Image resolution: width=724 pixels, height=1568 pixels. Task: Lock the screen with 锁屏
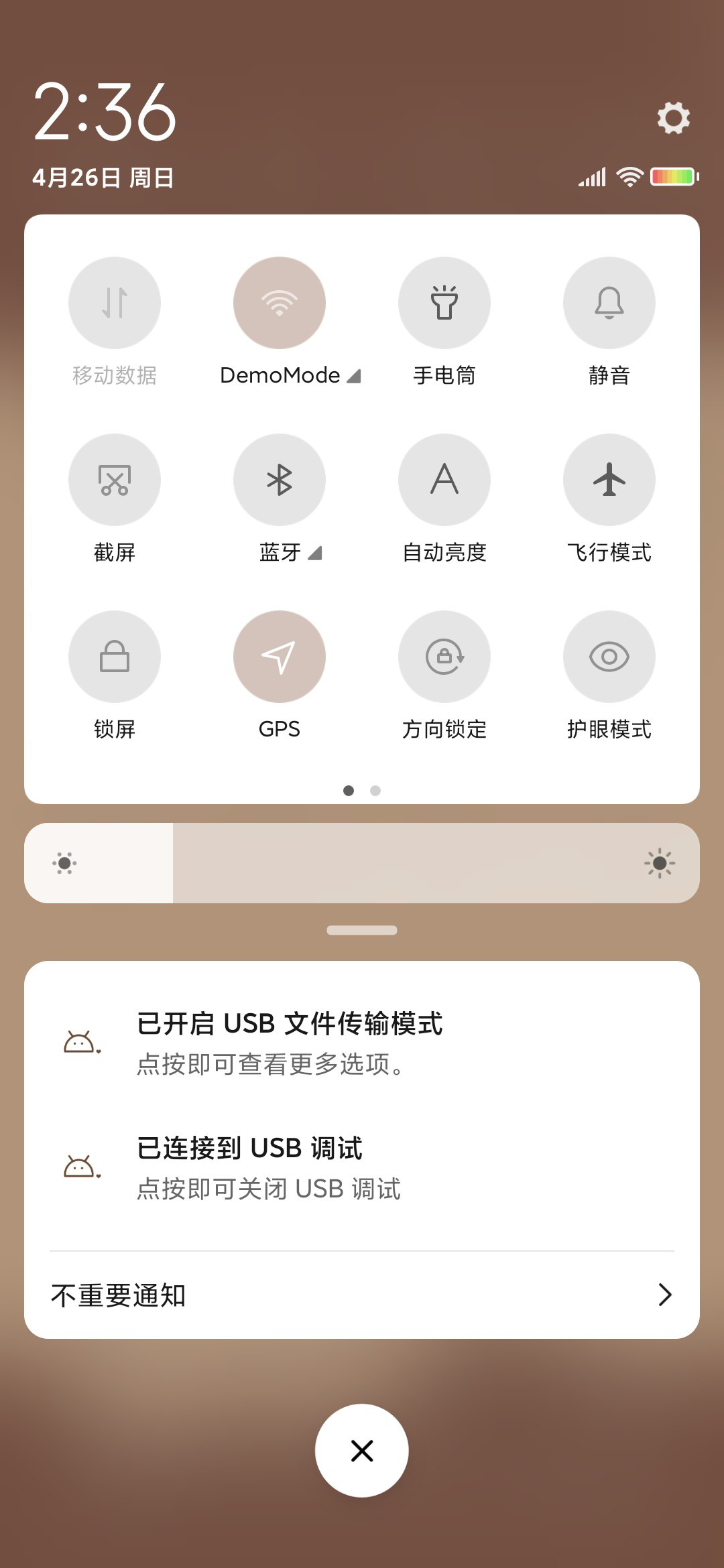click(x=115, y=657)
